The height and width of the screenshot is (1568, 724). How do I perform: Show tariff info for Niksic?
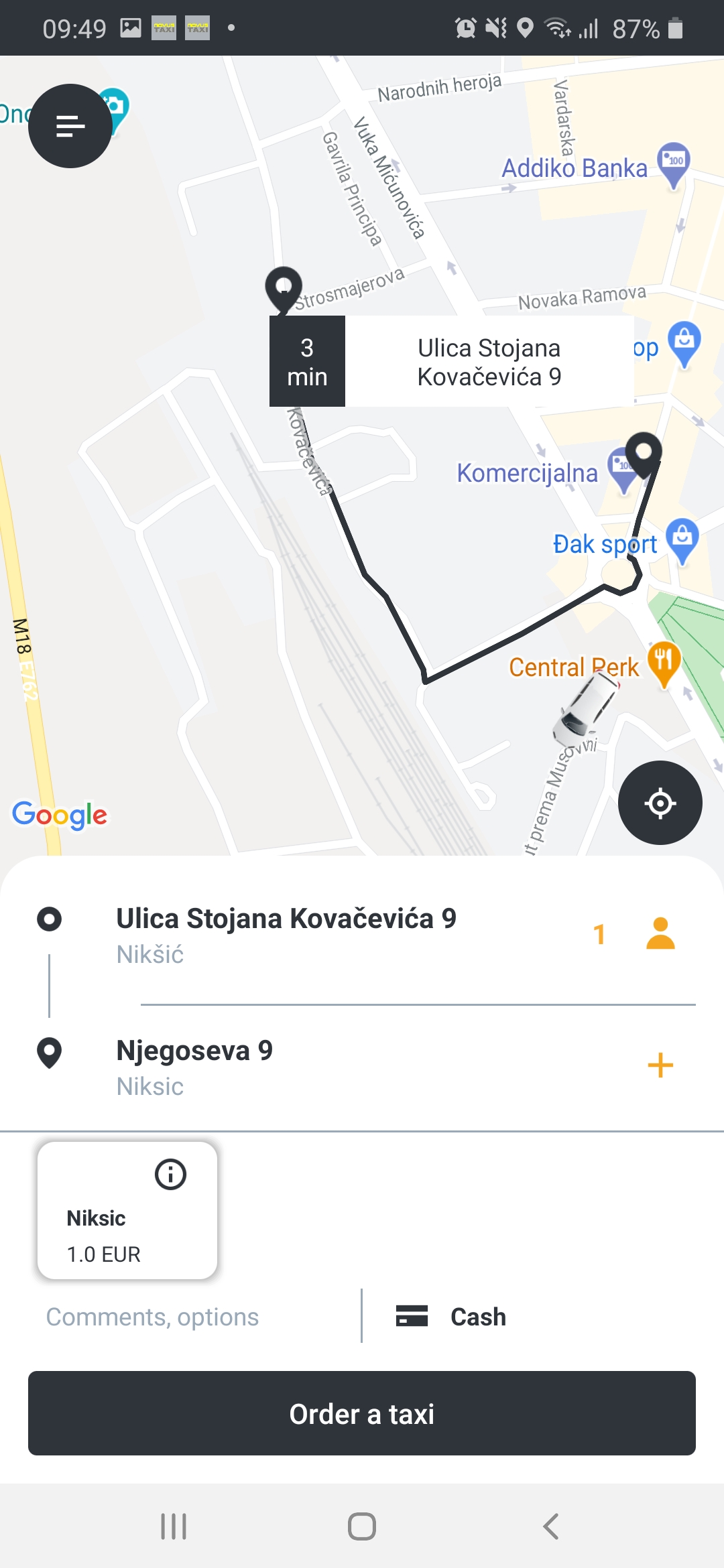click(x=170, y=1174)
